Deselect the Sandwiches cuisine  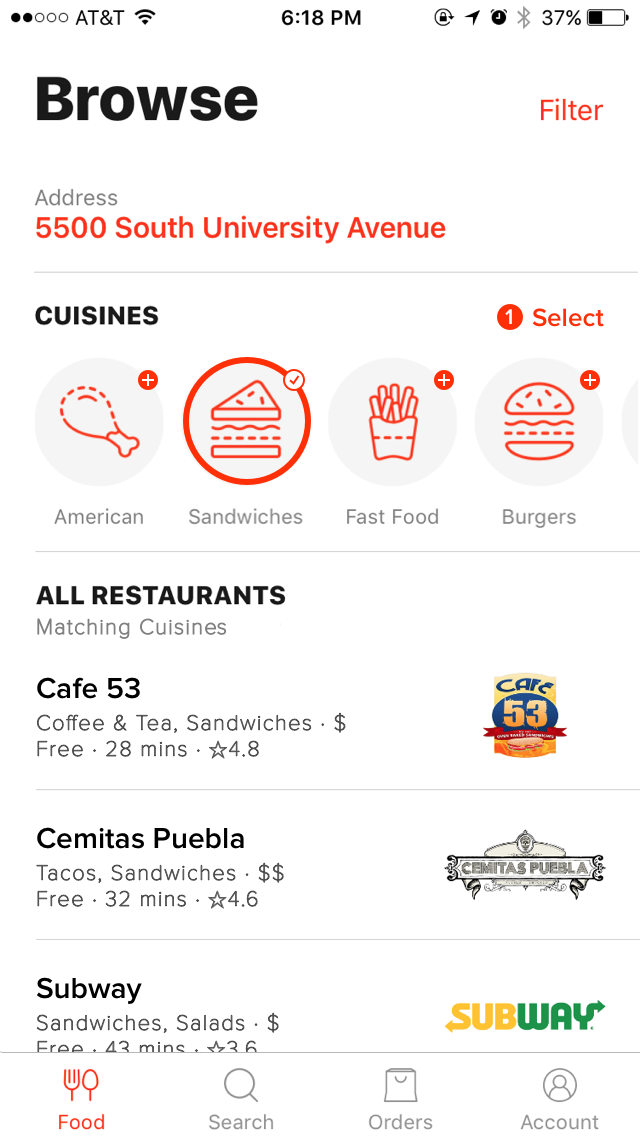pyautogui.click(x=246, y=422)
